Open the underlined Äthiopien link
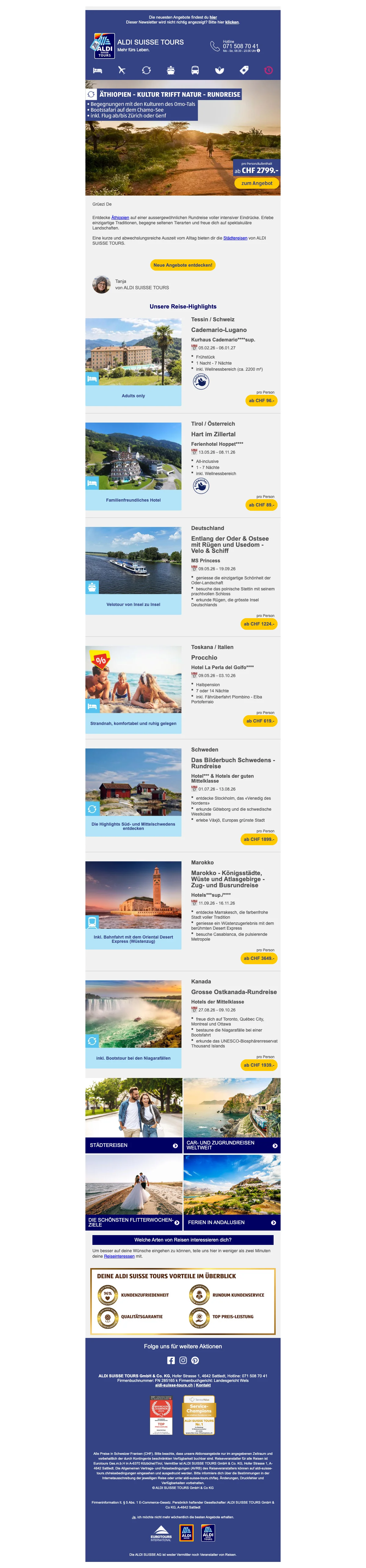The width and height of the screenshot is (366, 1568). pos(120,217)
